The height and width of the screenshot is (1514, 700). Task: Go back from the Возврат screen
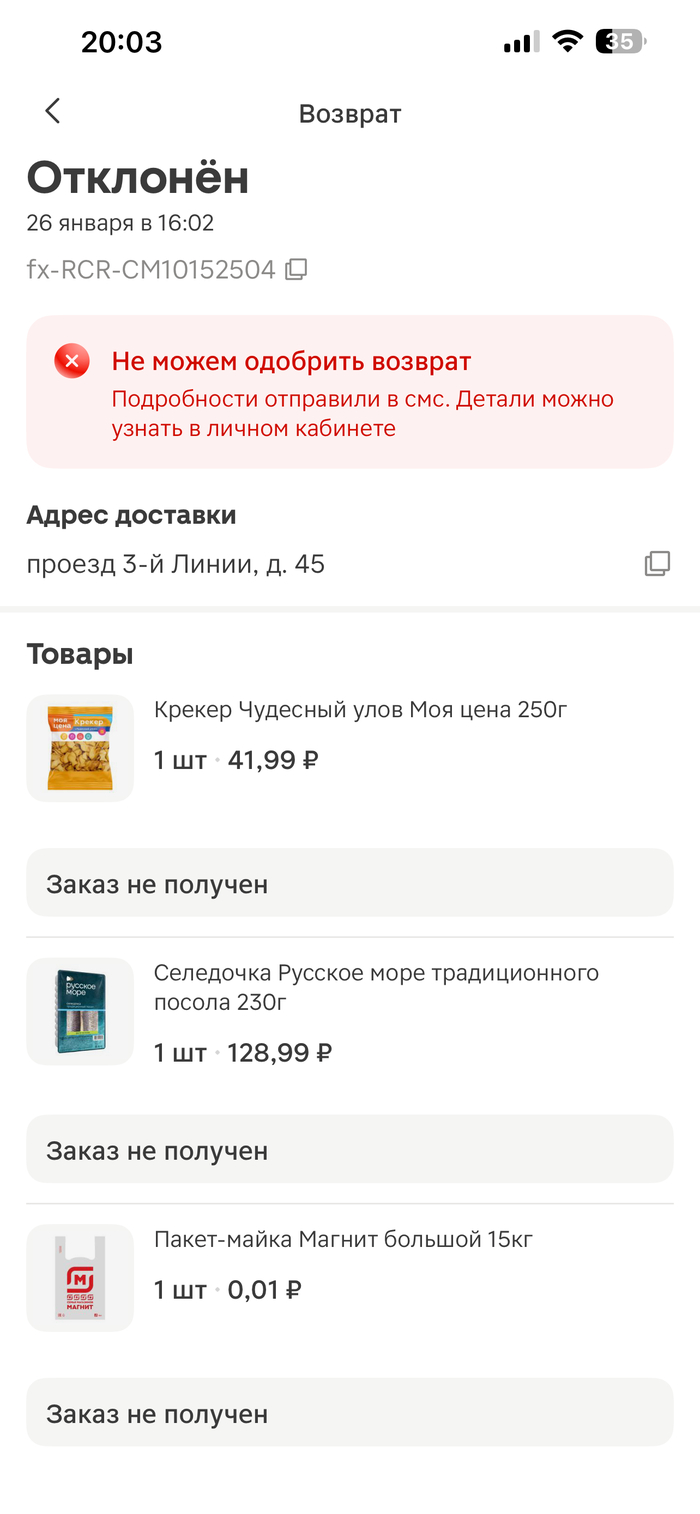click(53, 112)
